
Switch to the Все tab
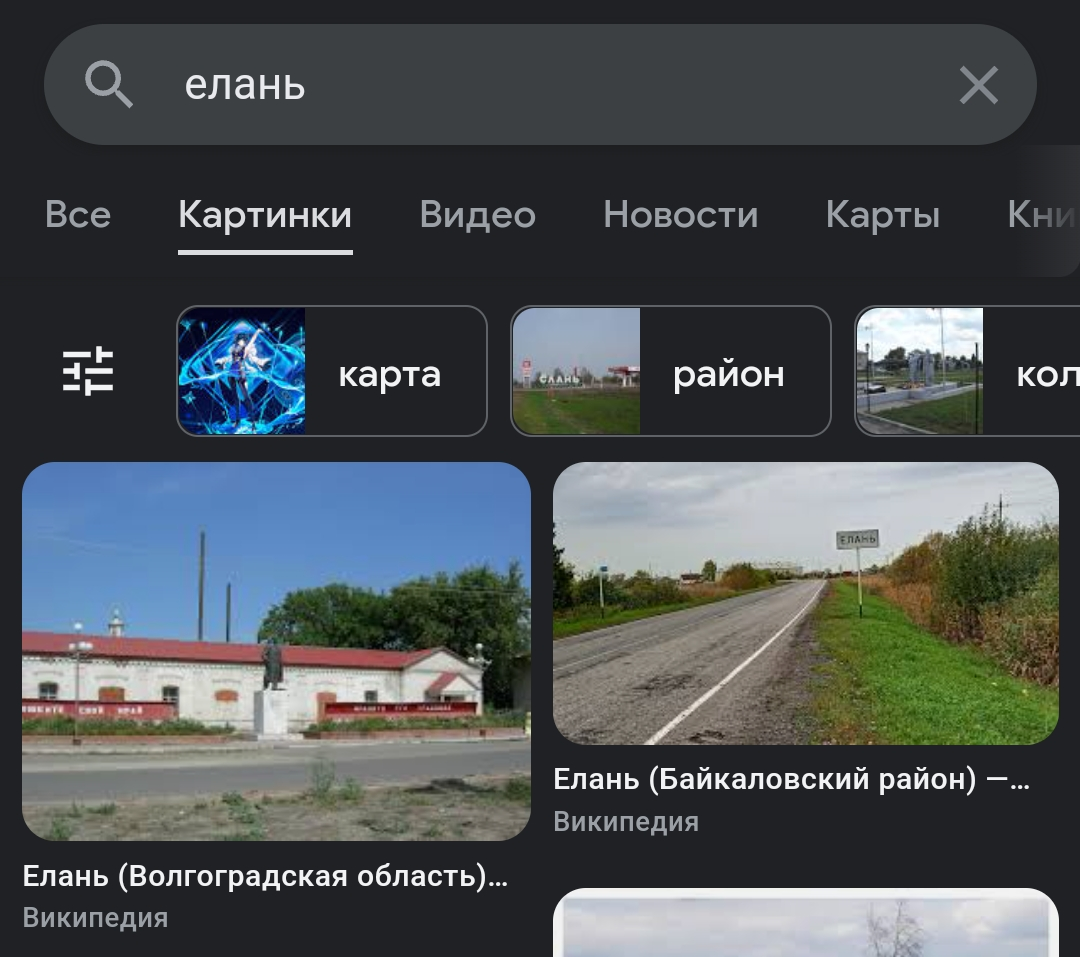[78, 215]
